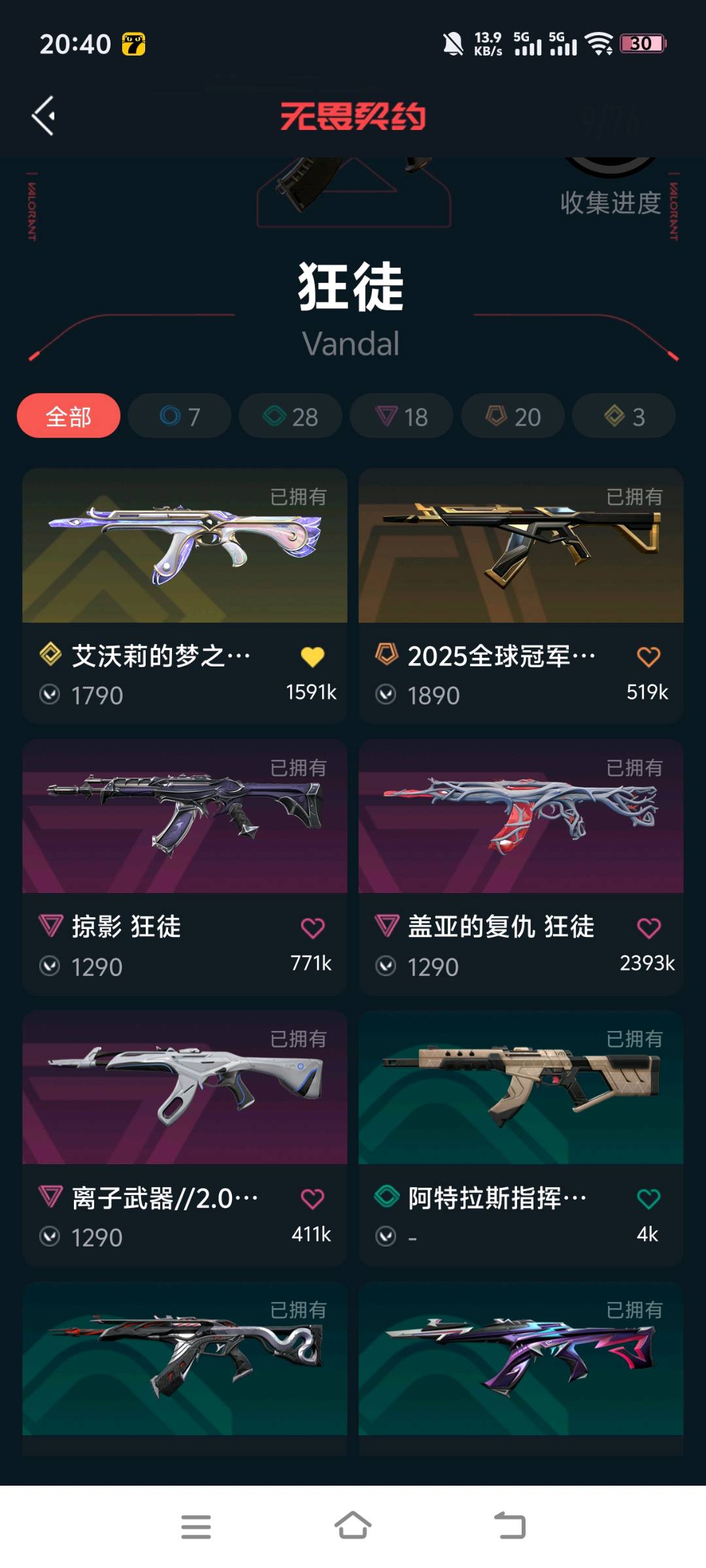Open the 阿特拉斯指挥… skin card
Image resolution: width=706 pixels, height=1568 pixels.
tap(520, 1088)
